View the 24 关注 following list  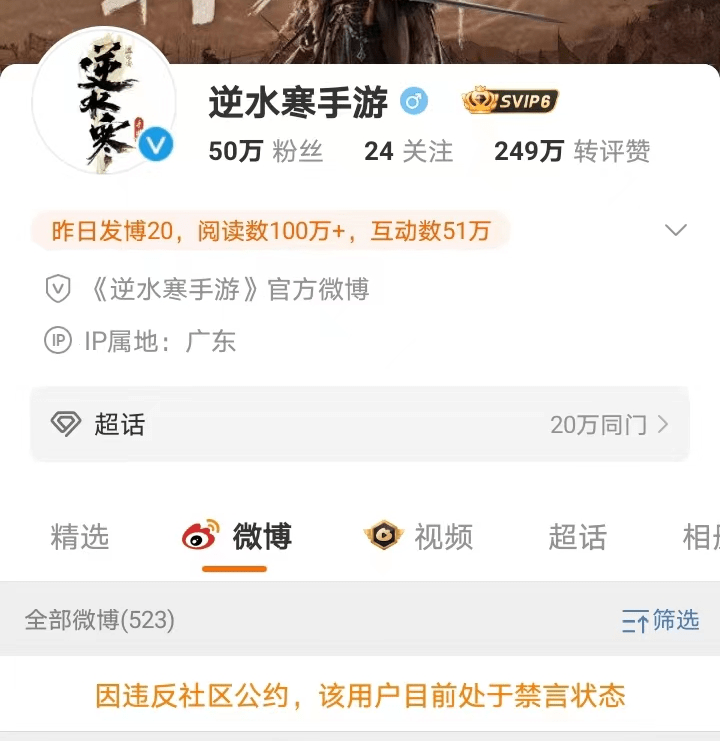coord(408,151)
